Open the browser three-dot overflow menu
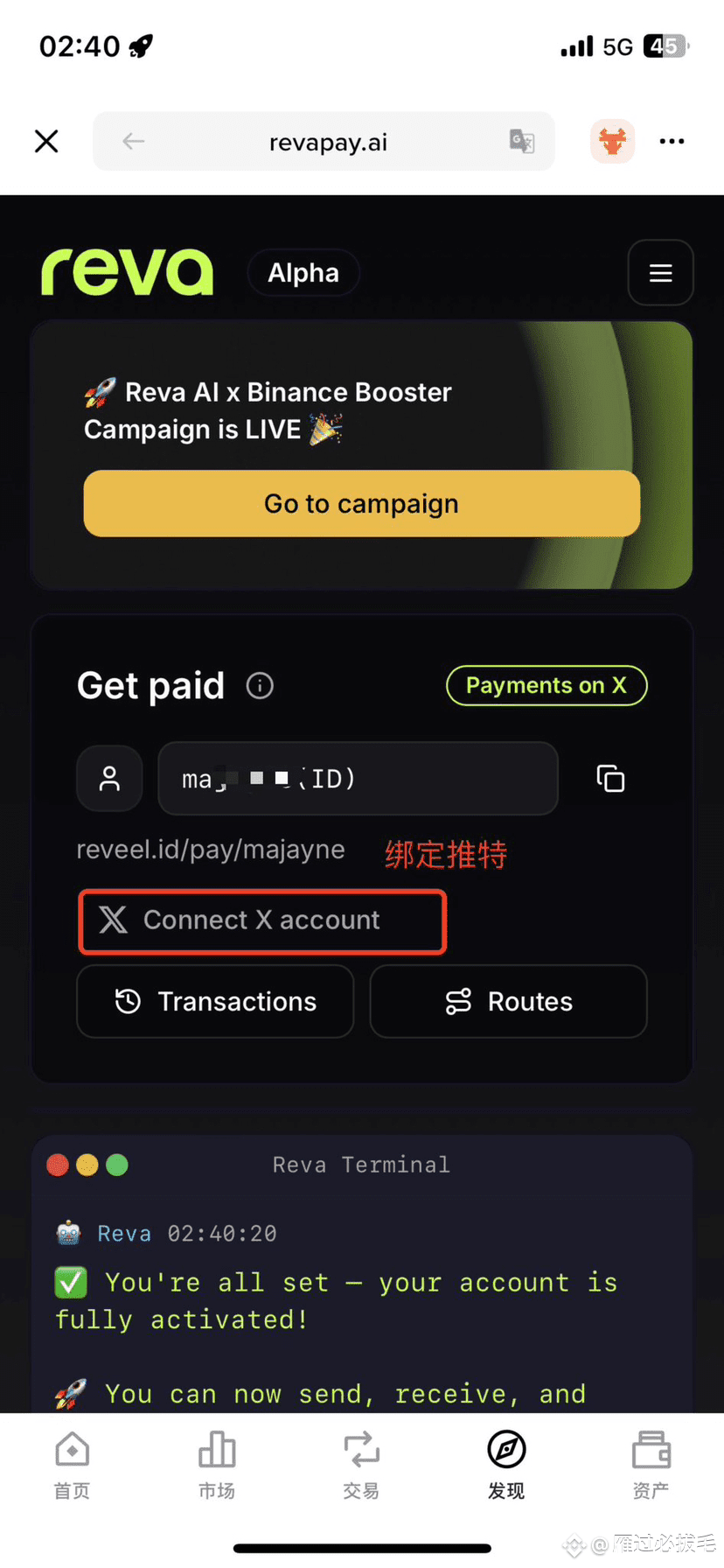 (672, 141)
